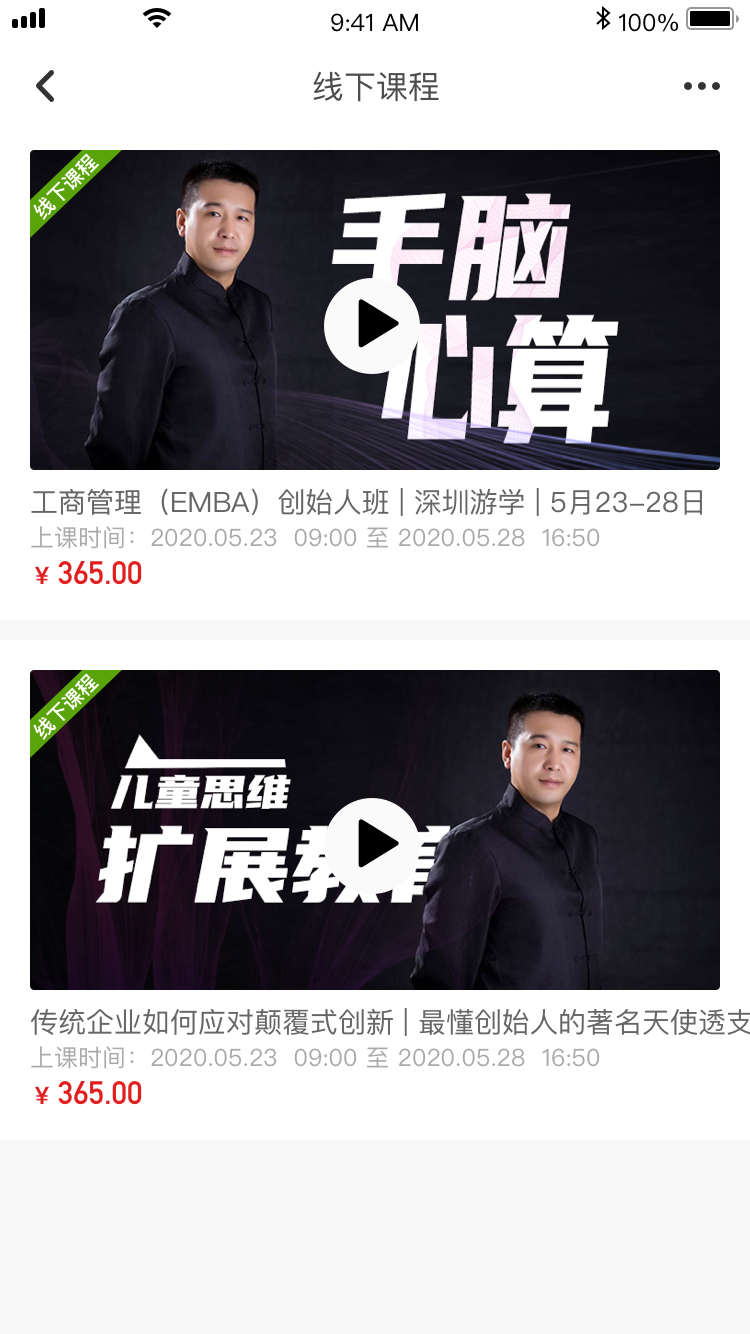This screenshot has height=1334, width=750.
Task: Play the 手脑心算 course video
Action: pos(371,325)
